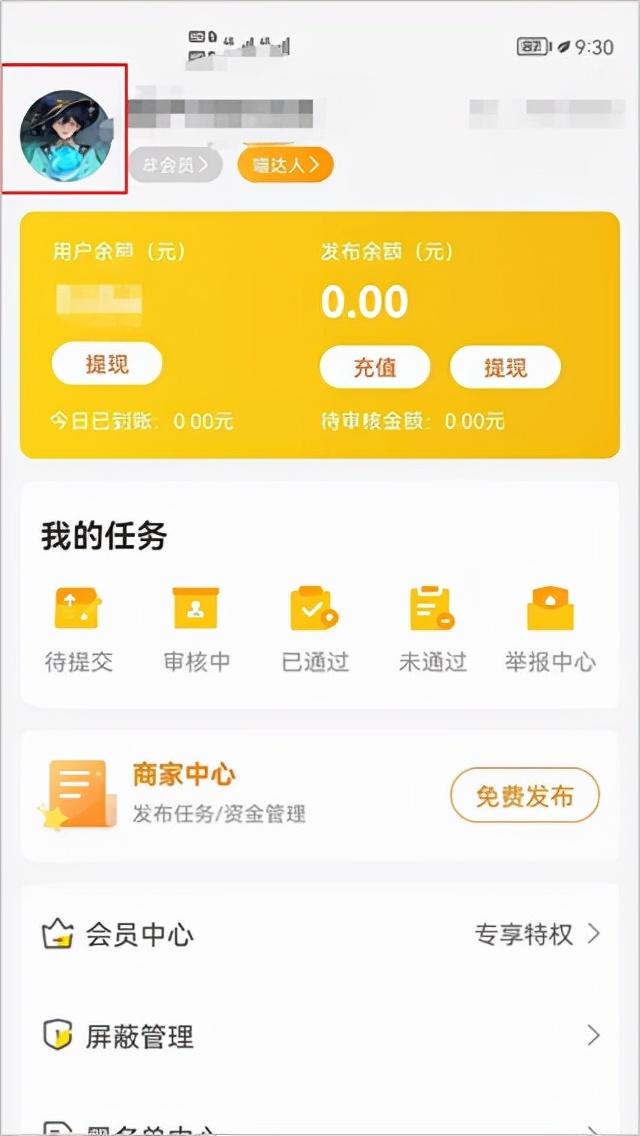This screenshot has width=640, height=1136.
Task: Open the orange 达人 badge chip
Action: tap(285, 165)
